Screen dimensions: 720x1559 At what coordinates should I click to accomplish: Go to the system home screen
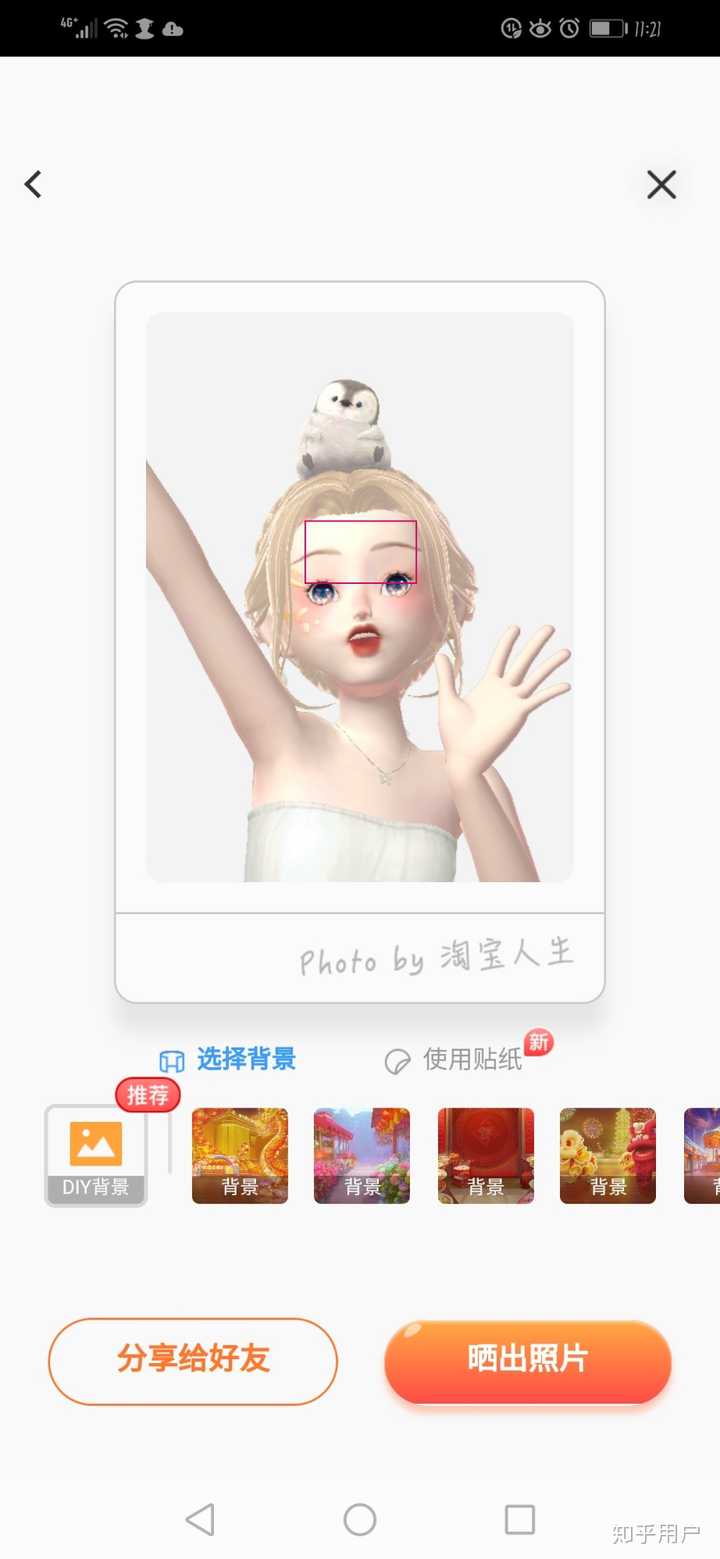tap(360, 1520)
